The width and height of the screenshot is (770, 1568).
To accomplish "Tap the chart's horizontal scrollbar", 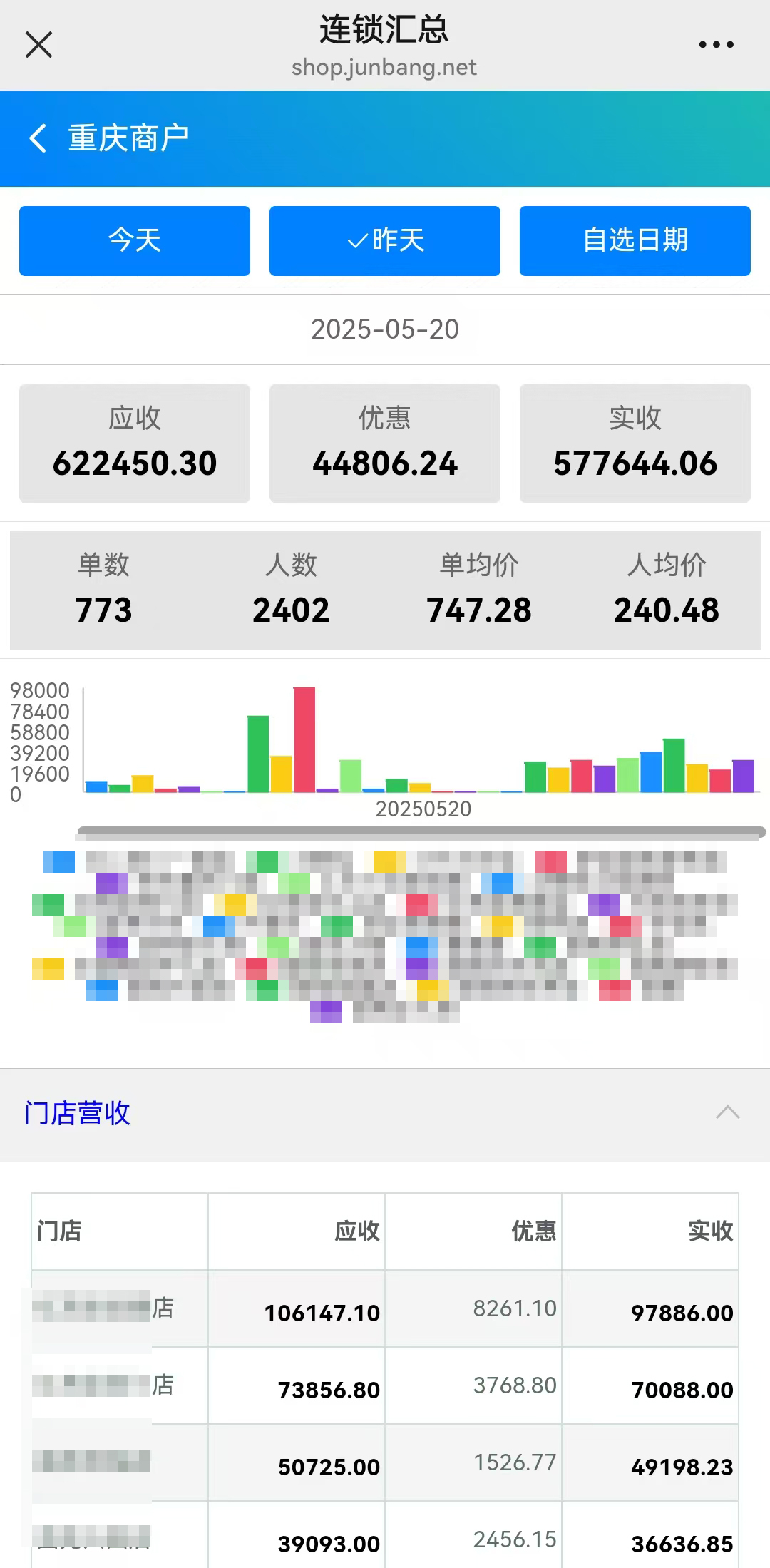I will [421, 832].
